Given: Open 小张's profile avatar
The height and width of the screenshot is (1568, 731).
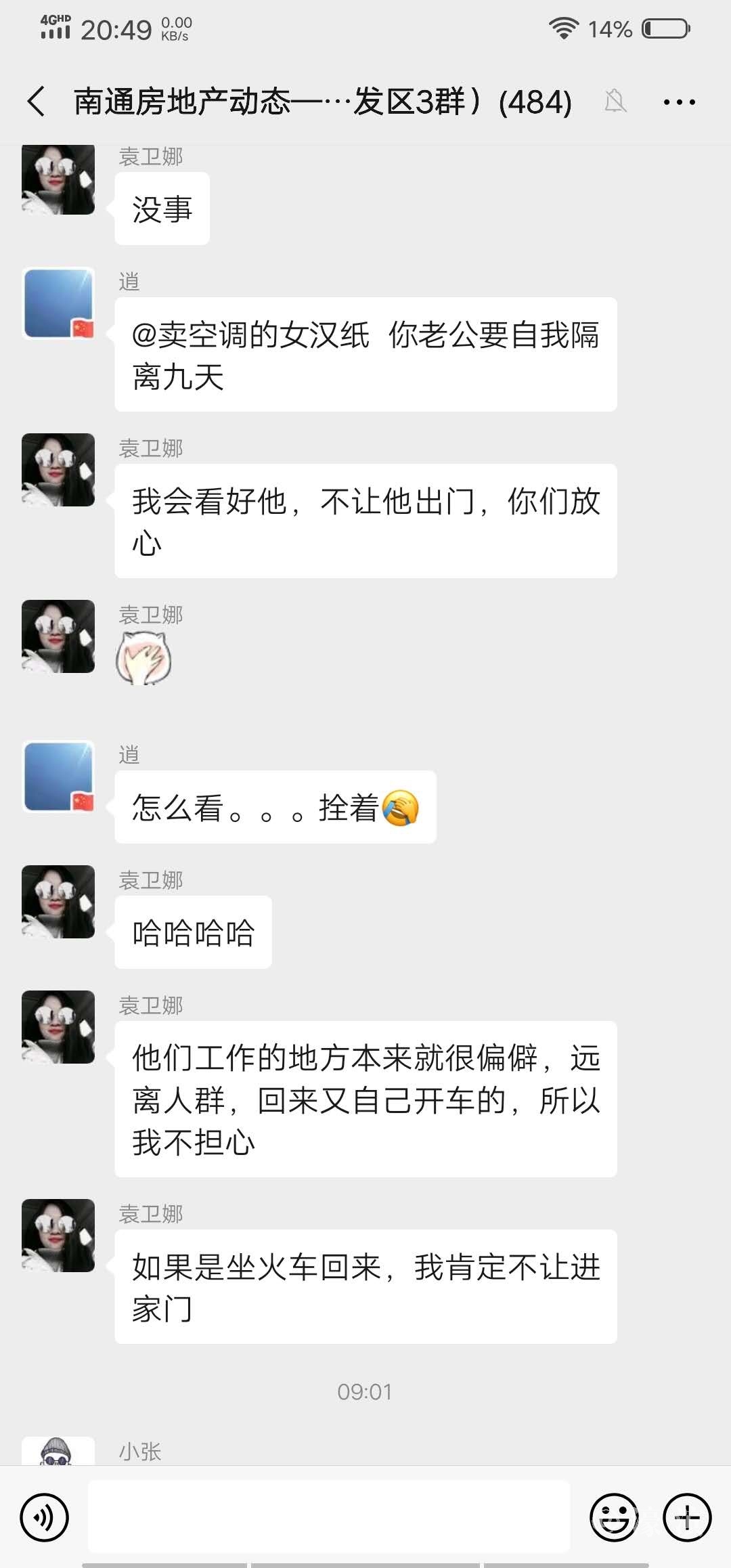Looking at the screenshot, I should tap(58, 1451).
